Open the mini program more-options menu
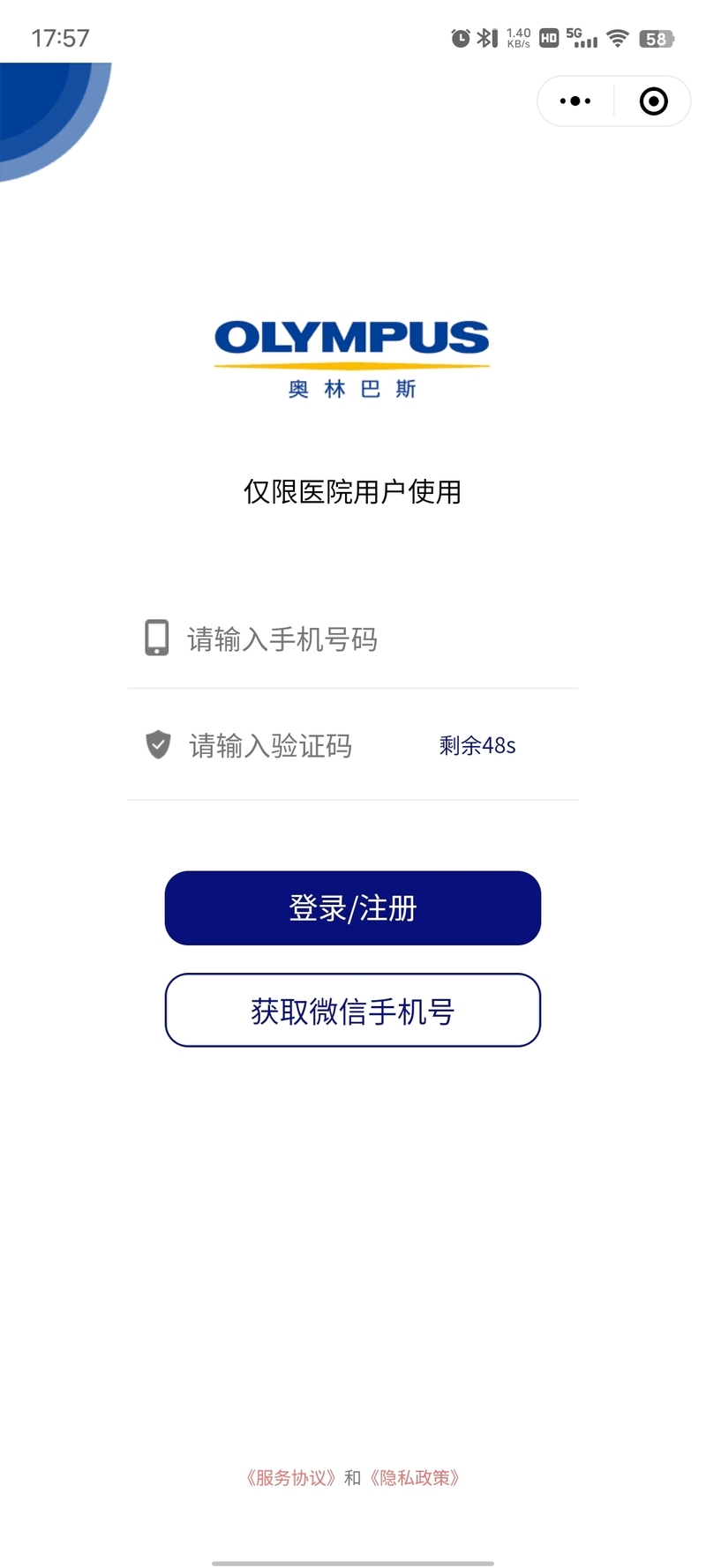This screenshot has width=706, height=1568. click(575, 101)
